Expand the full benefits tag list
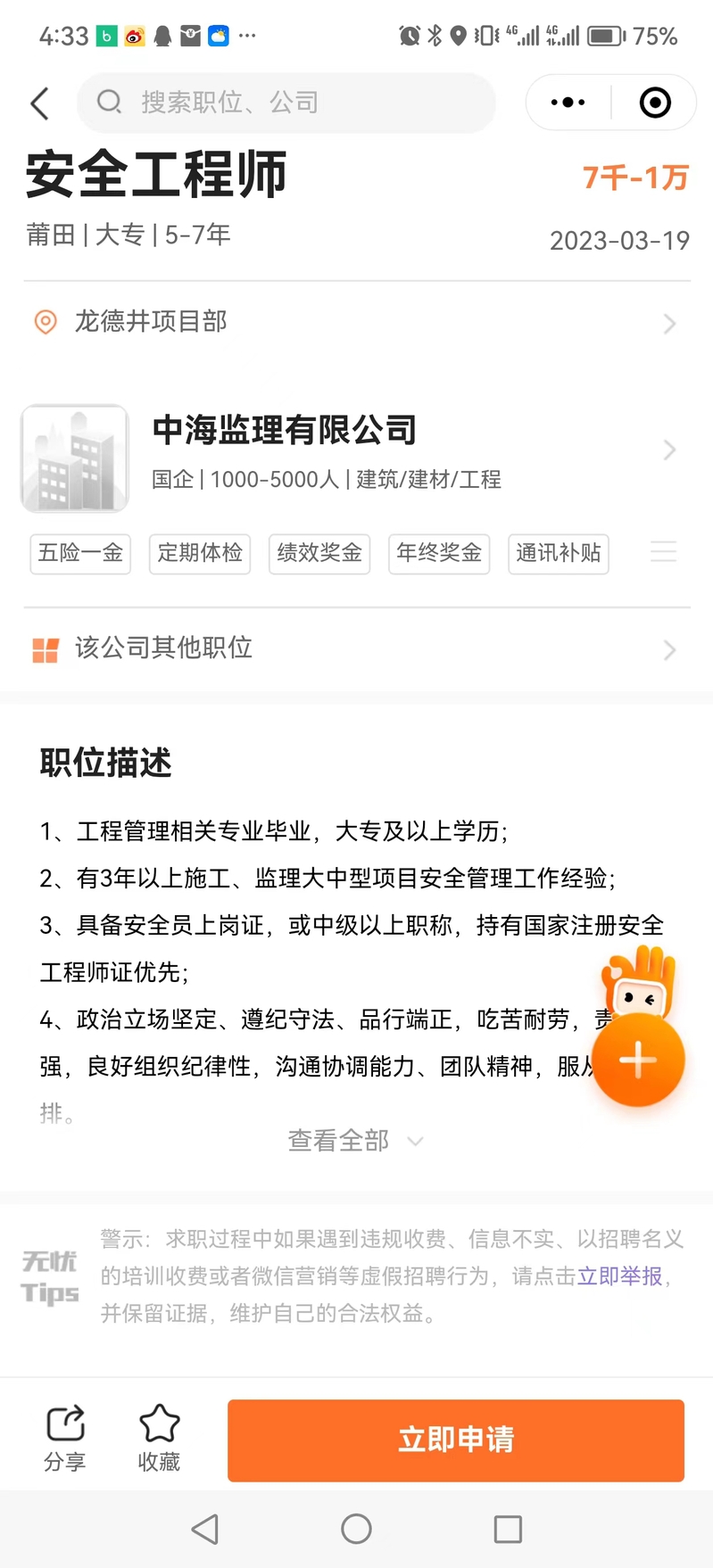Image resolution: width=713 pixels, height=1568 pixels. point(663,552)
